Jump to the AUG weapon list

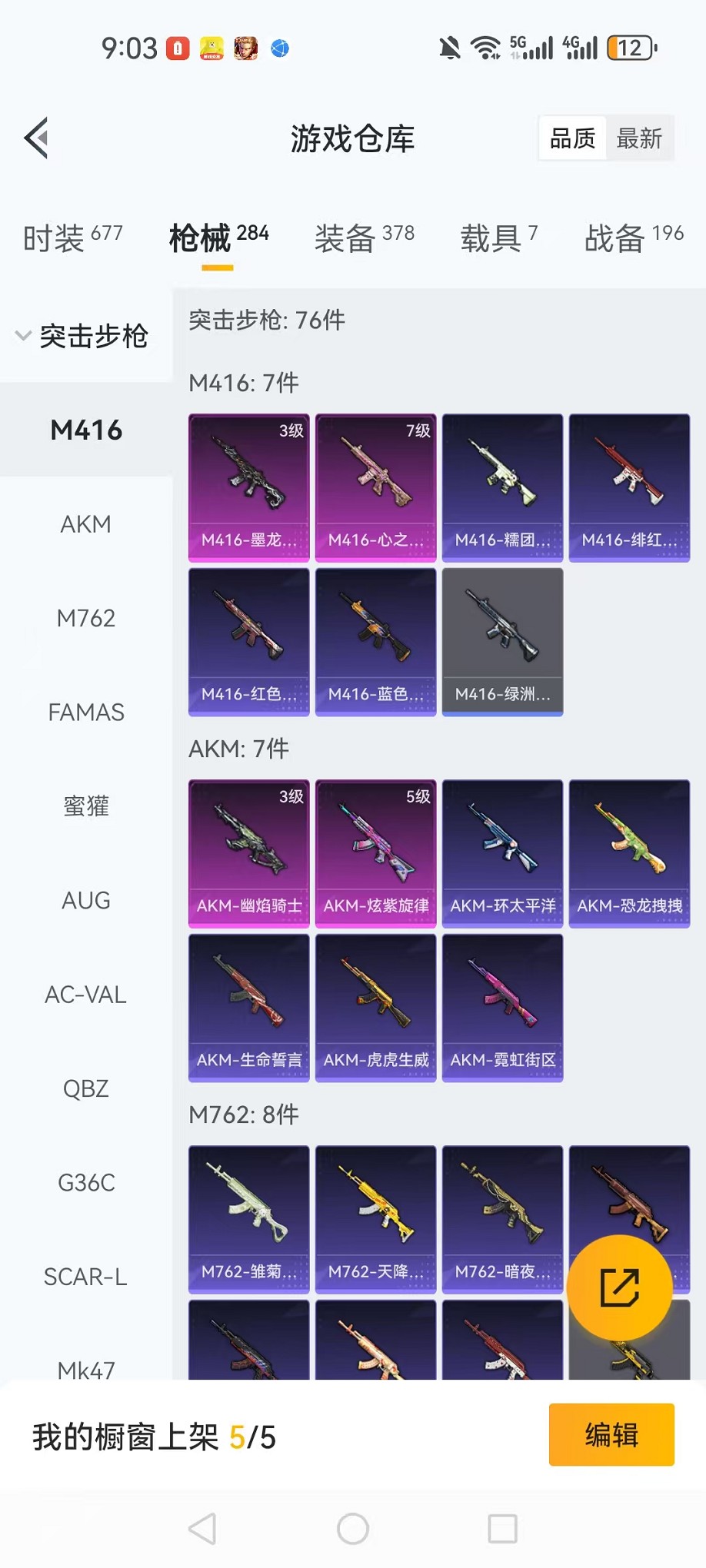click(x=86, y=900)
